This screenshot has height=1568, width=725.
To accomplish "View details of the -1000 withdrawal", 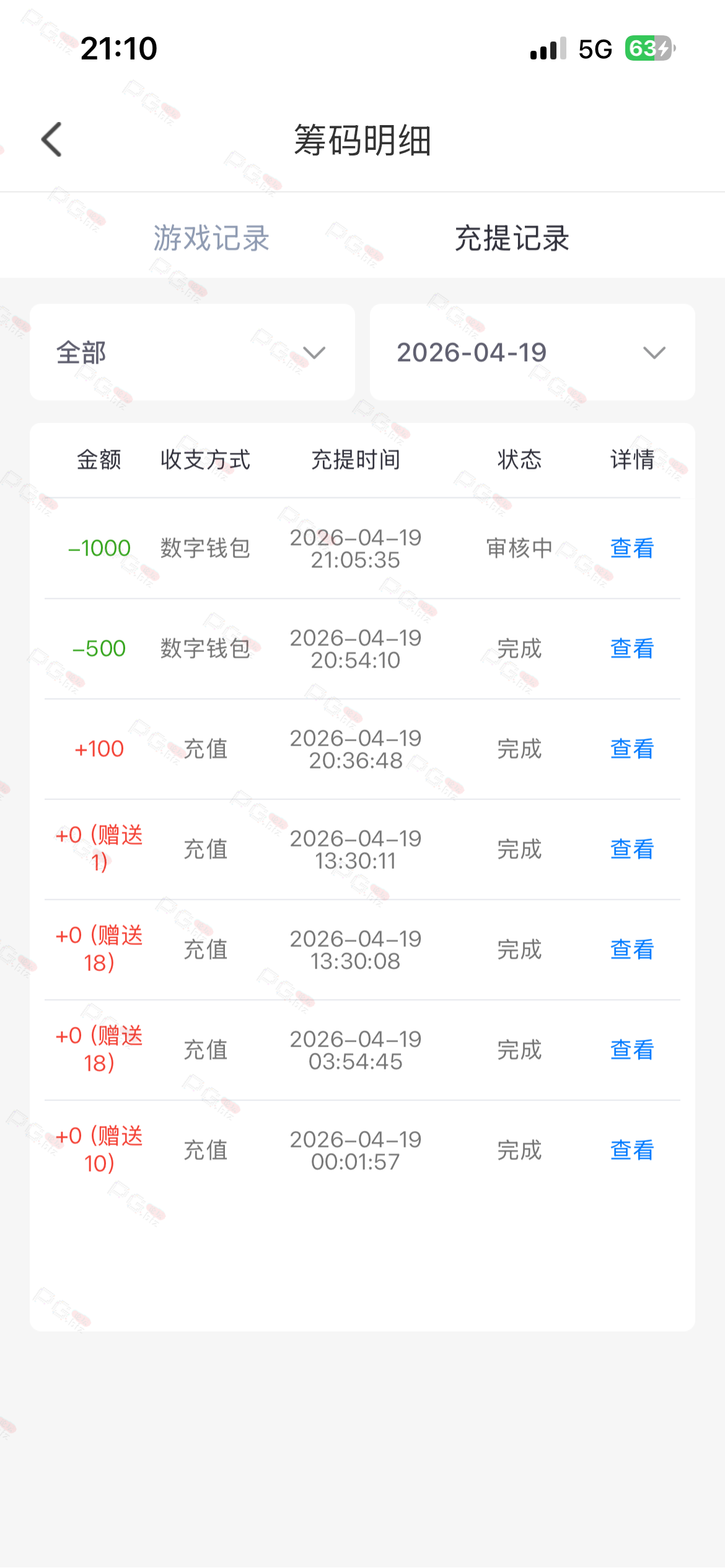I will (632, 548).
